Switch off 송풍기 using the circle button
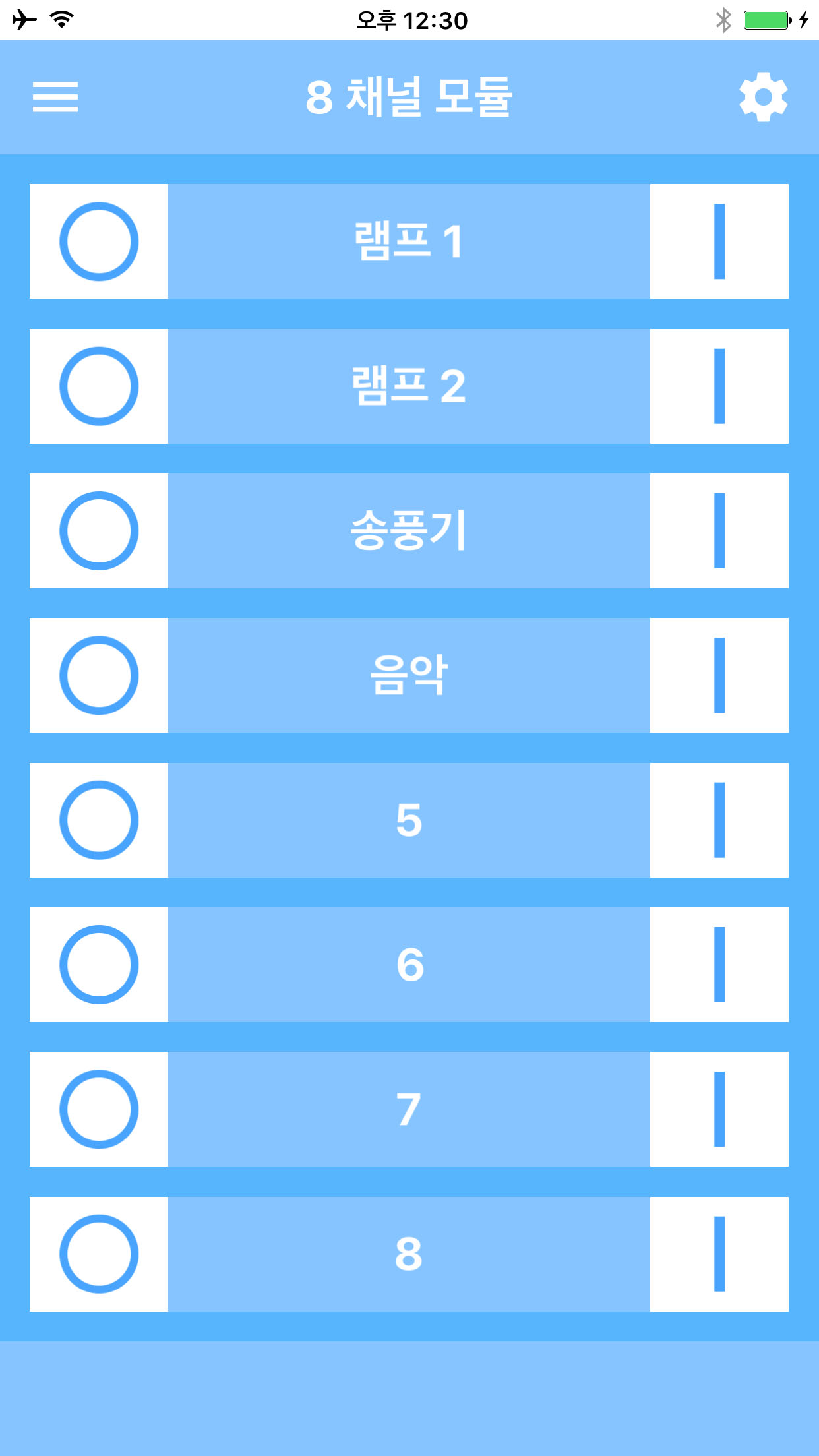The height and width of the screenshot is (1456, 819). tap(99, 531)
